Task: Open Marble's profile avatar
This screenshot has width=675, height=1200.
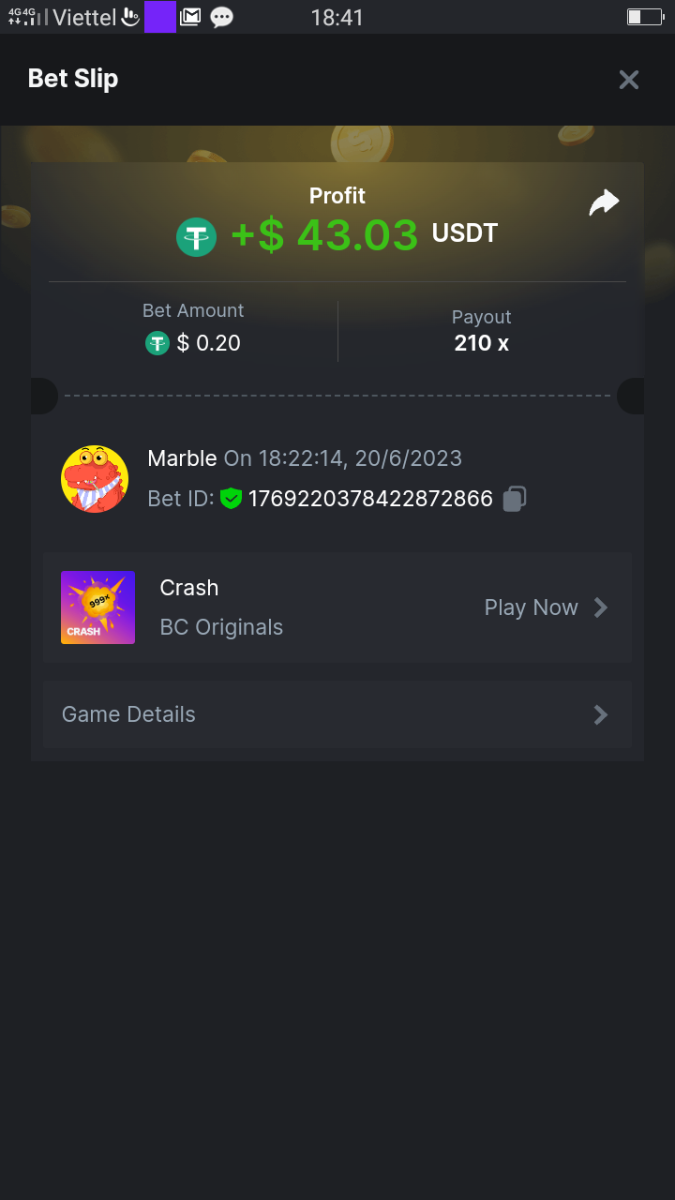Action: [95, 479]
